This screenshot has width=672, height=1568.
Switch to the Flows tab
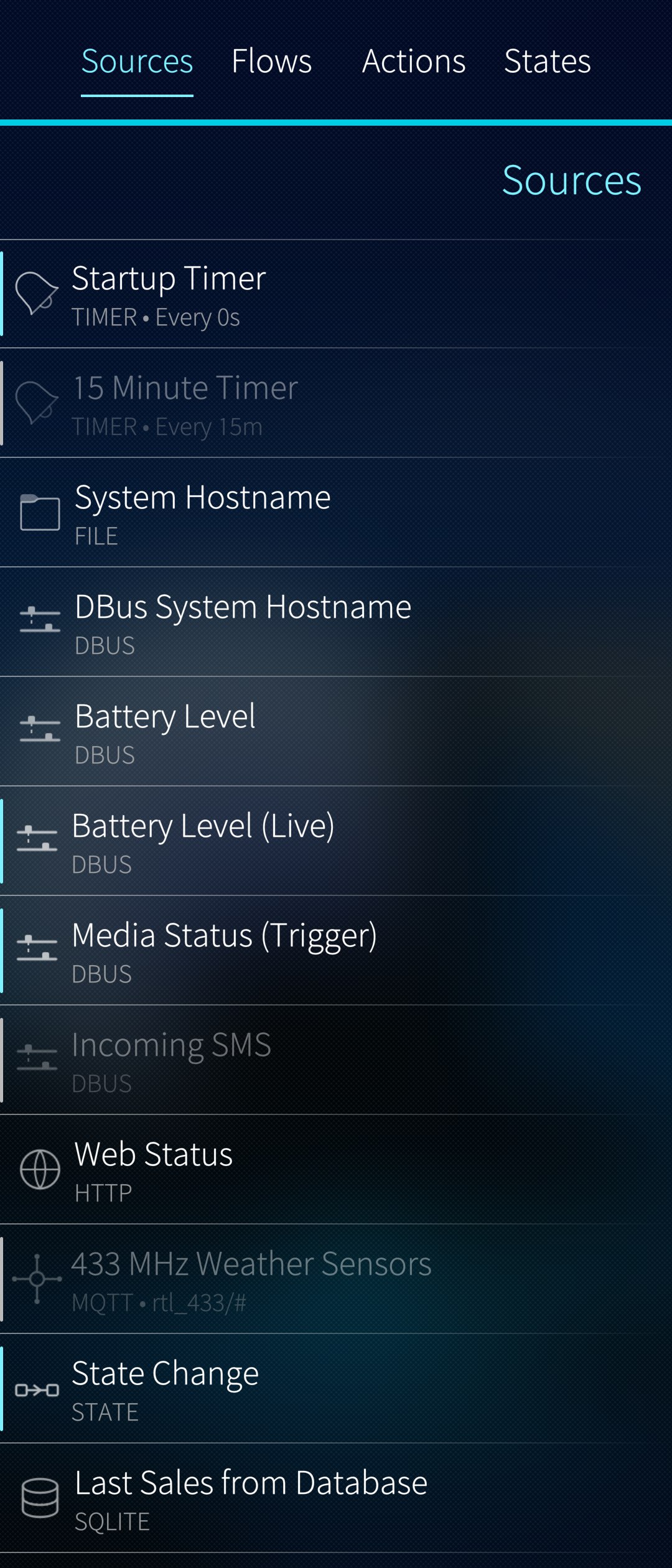pos(271,62)
